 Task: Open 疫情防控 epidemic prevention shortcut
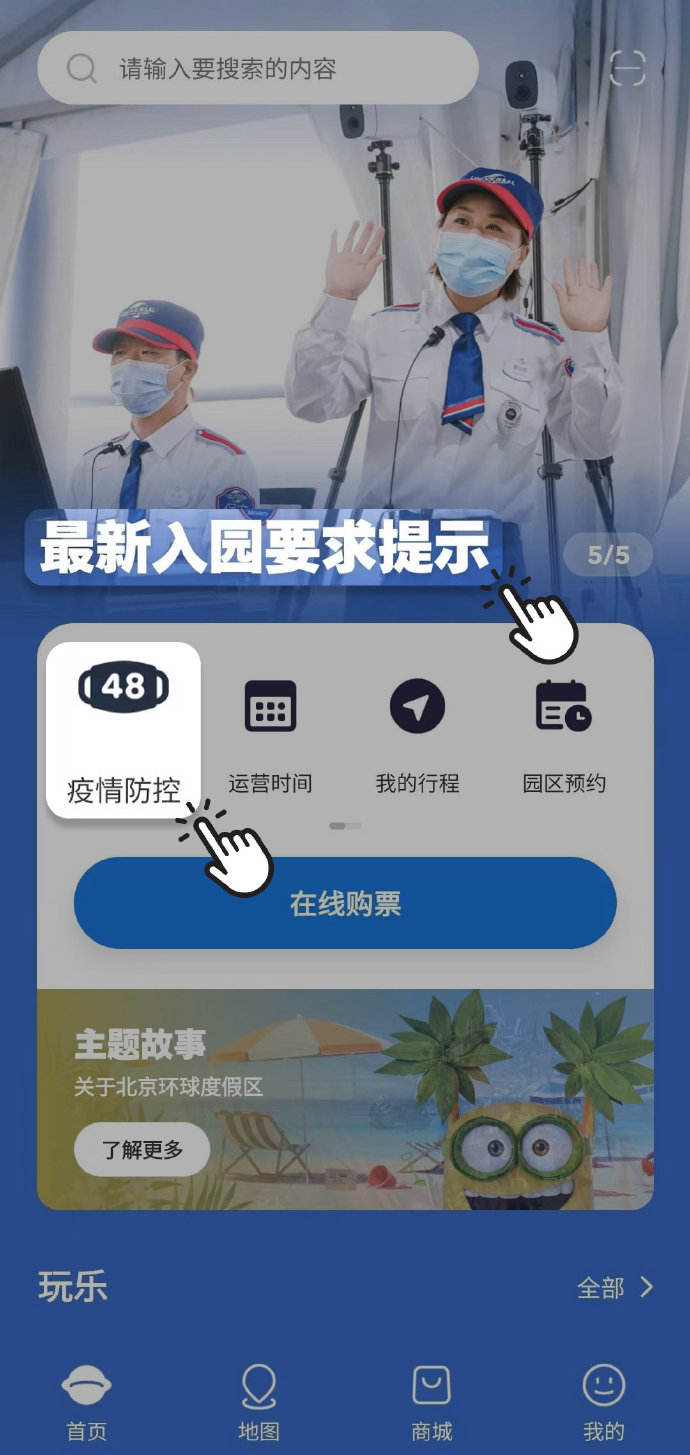click(124, 730)
